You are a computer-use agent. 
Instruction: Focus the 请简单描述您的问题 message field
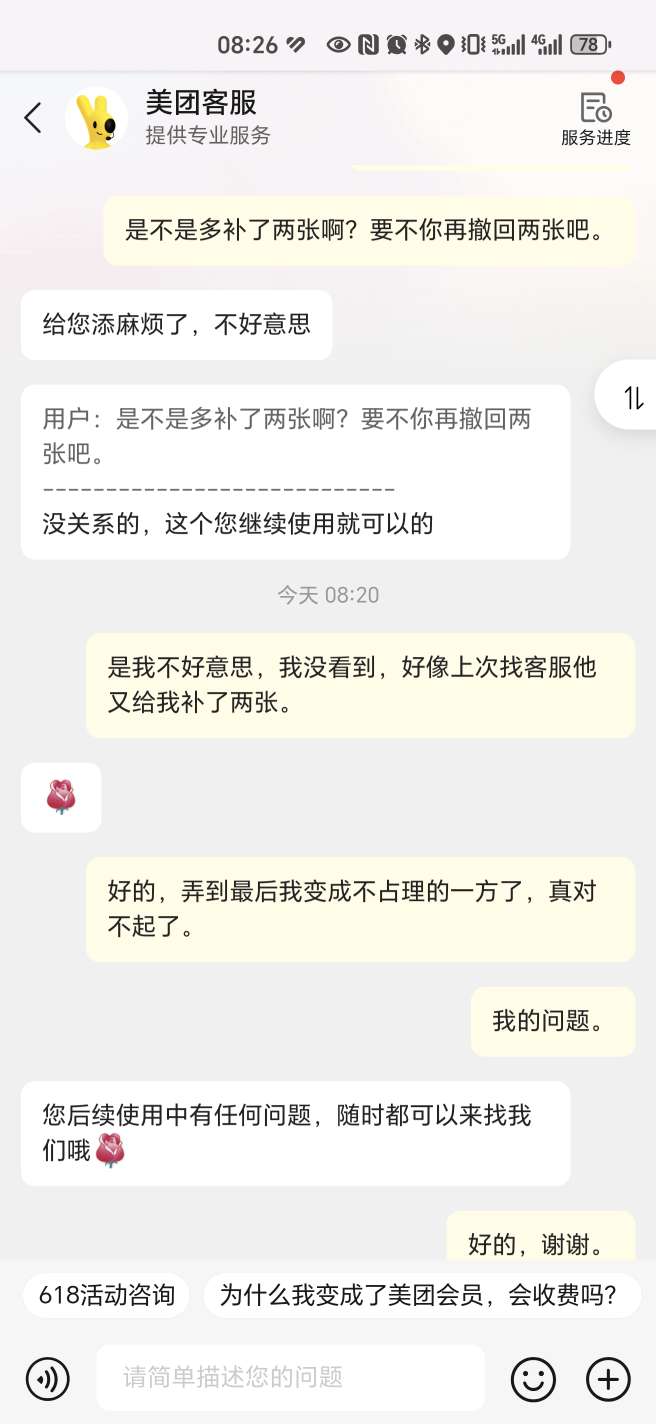coord(290,1378)
